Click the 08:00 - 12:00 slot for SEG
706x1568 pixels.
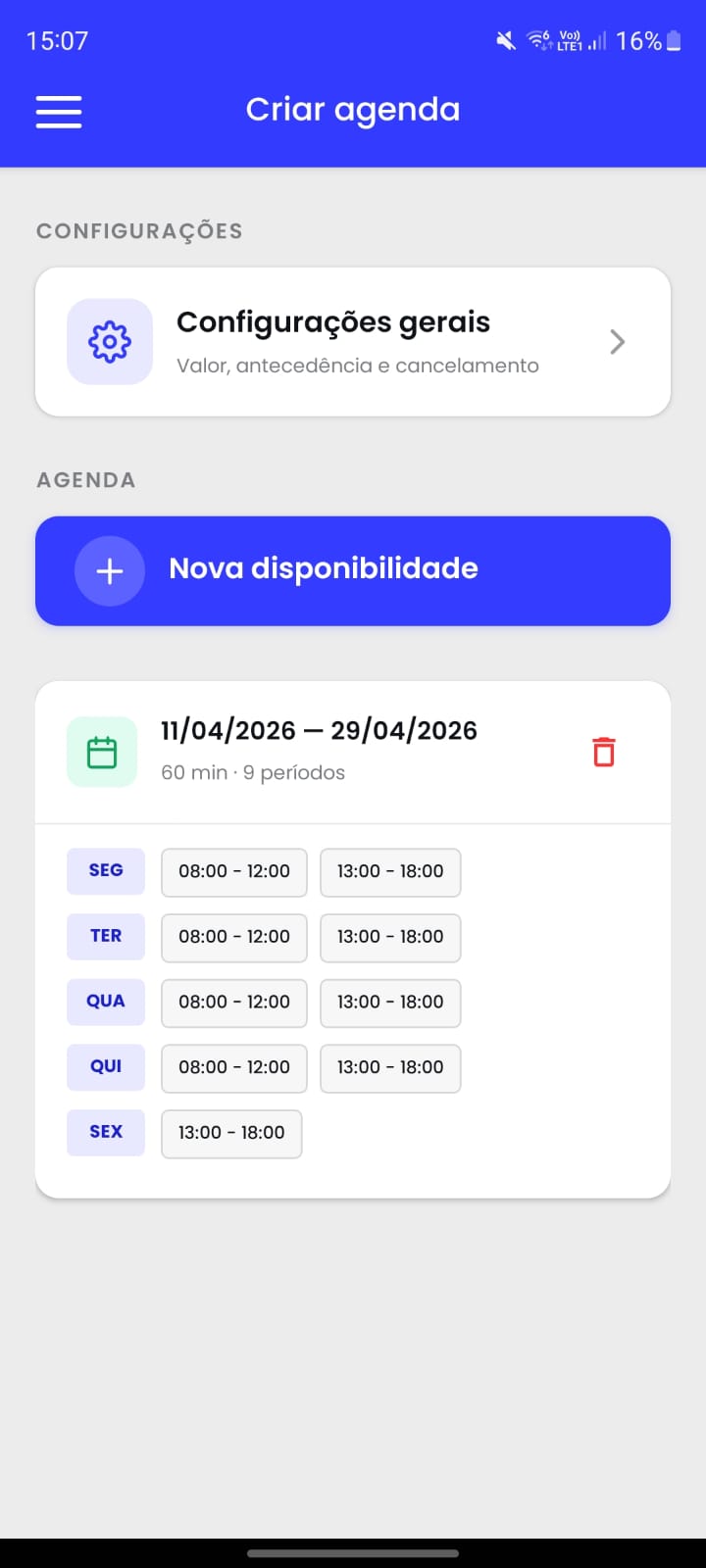[233, 871]
